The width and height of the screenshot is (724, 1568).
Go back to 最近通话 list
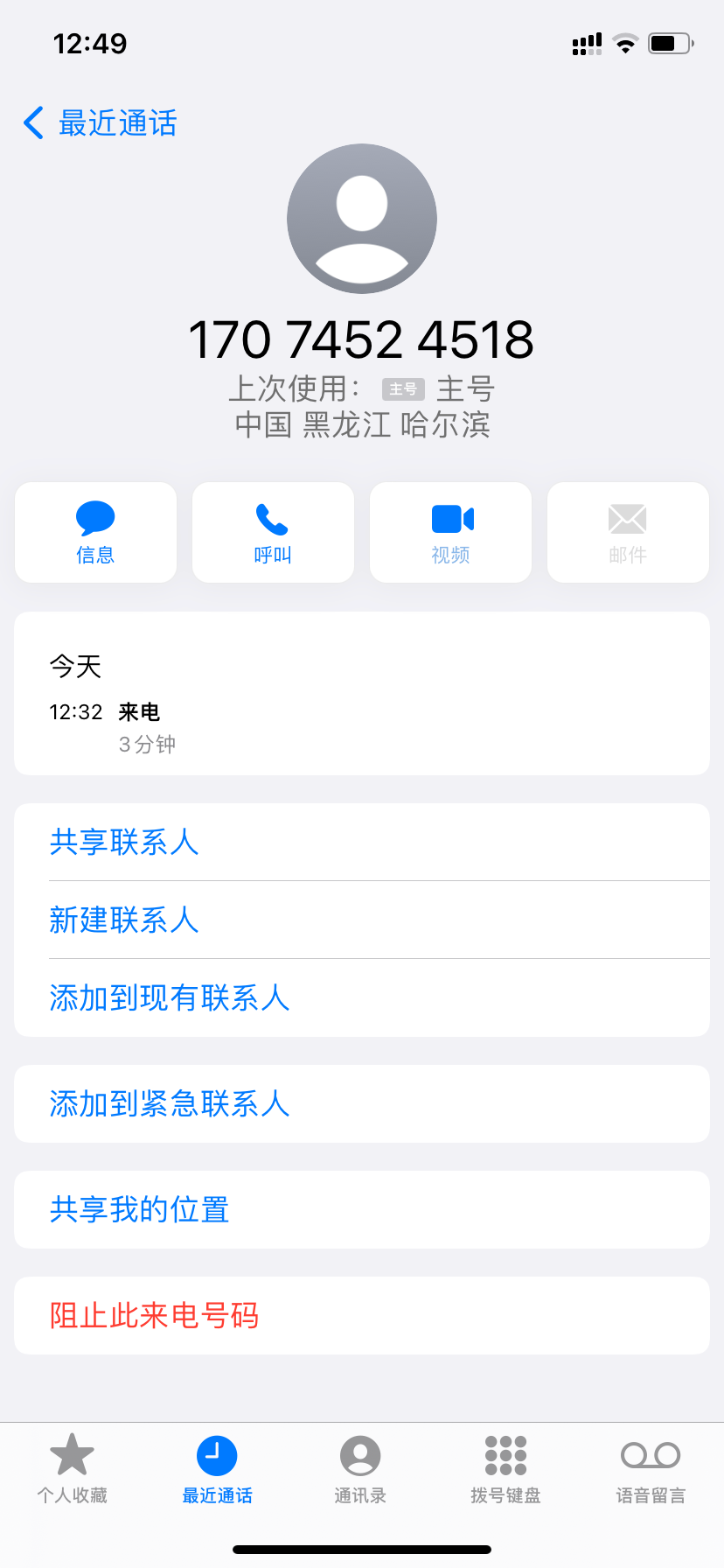click(x=100, y=123)
